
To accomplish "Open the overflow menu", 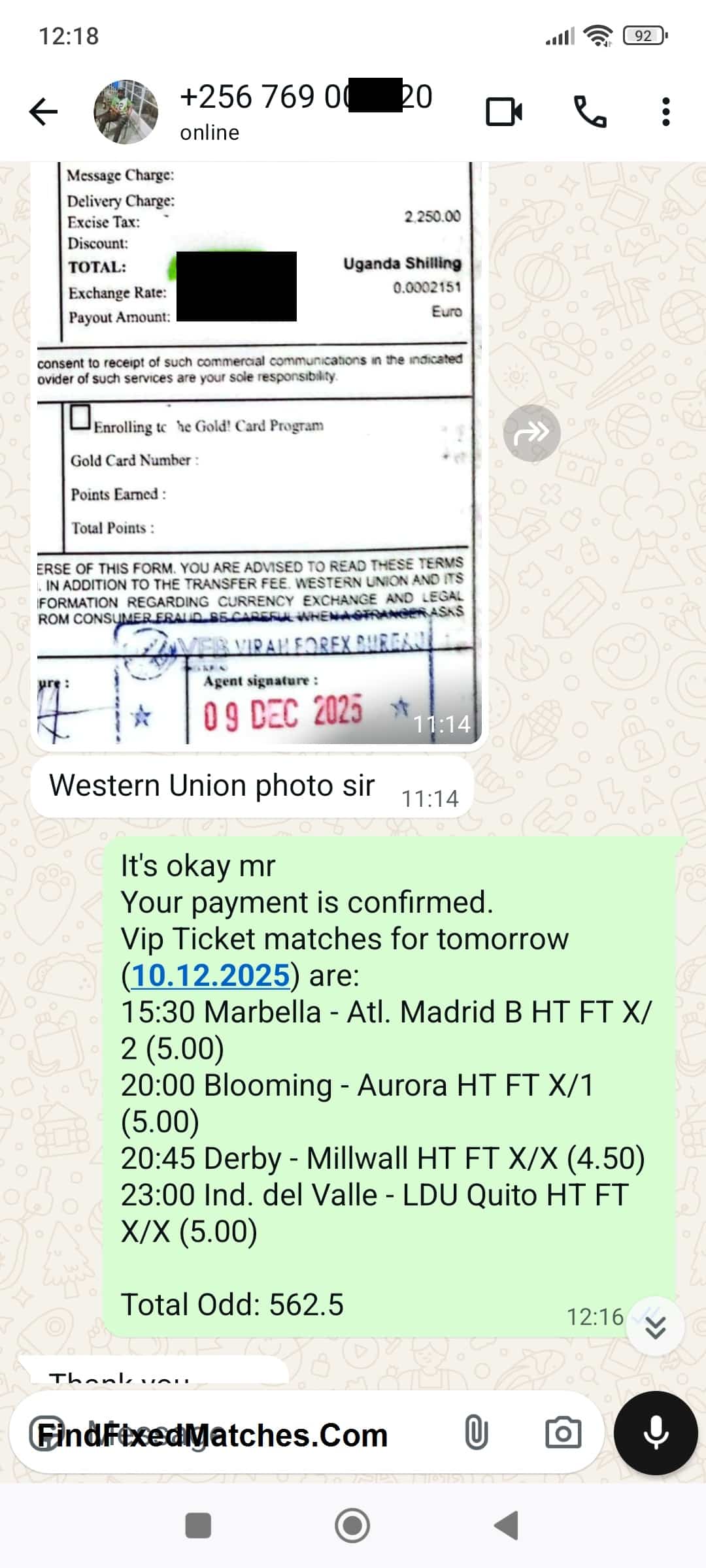I will click(x=665, y=112).
